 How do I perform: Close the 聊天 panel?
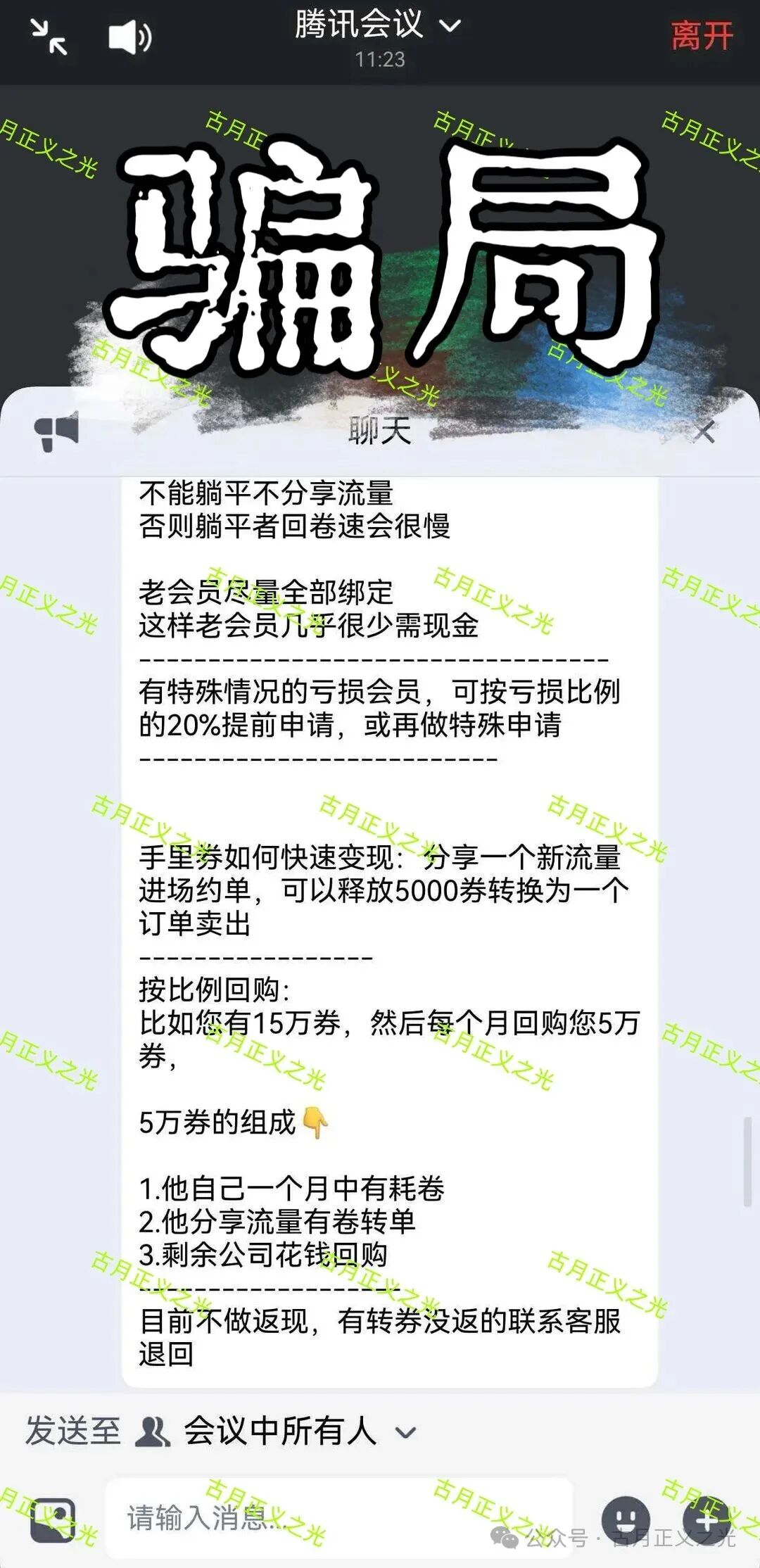[704, 431]
